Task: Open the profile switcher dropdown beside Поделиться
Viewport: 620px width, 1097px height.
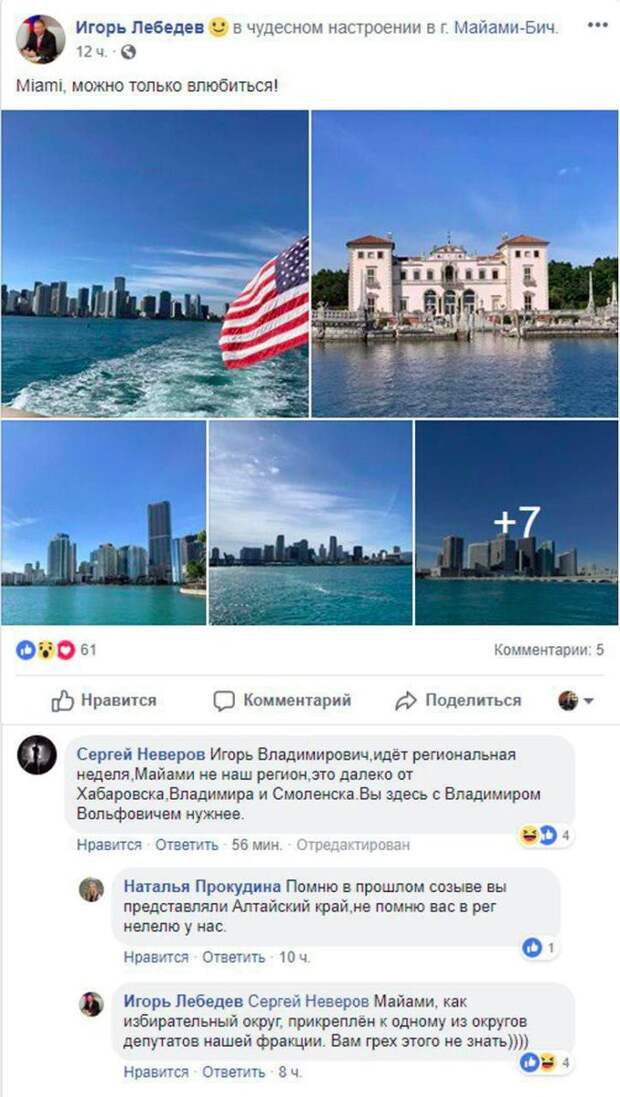Action: coord(576,700)
